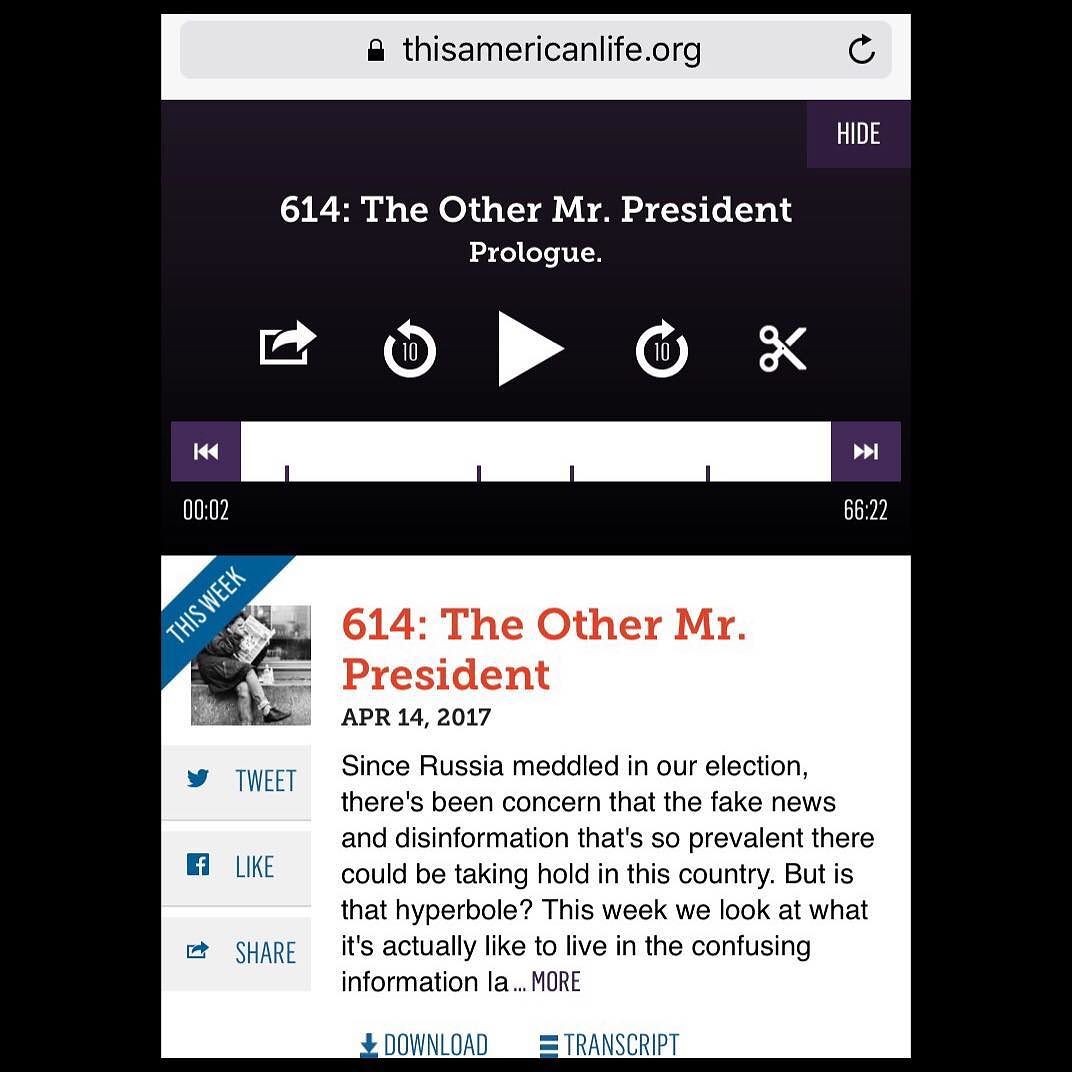Seek within the white progress bar
The image size is (1072, 1072).
pyautogui.click(x=535, y=450)
